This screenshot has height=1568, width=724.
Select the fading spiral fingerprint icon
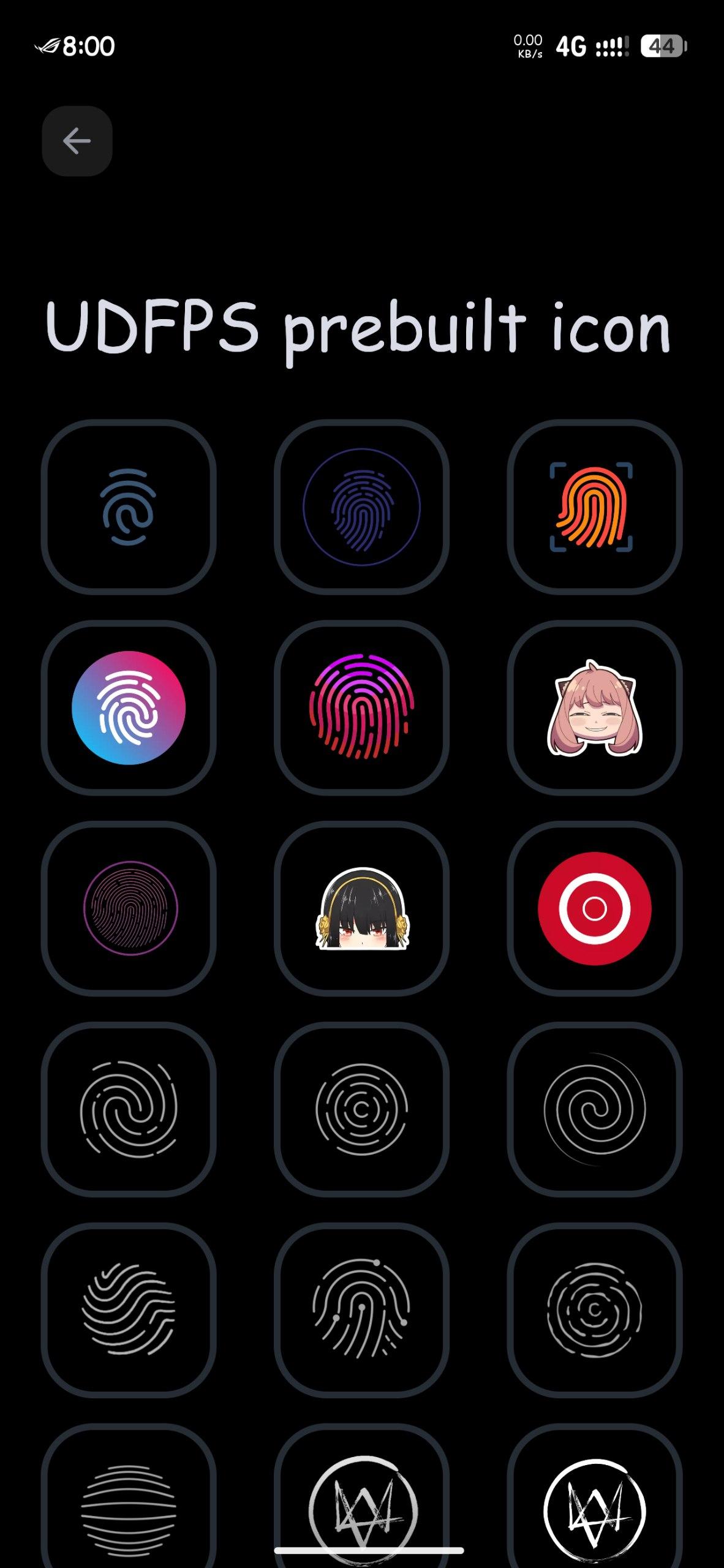tap(594, 1109)
